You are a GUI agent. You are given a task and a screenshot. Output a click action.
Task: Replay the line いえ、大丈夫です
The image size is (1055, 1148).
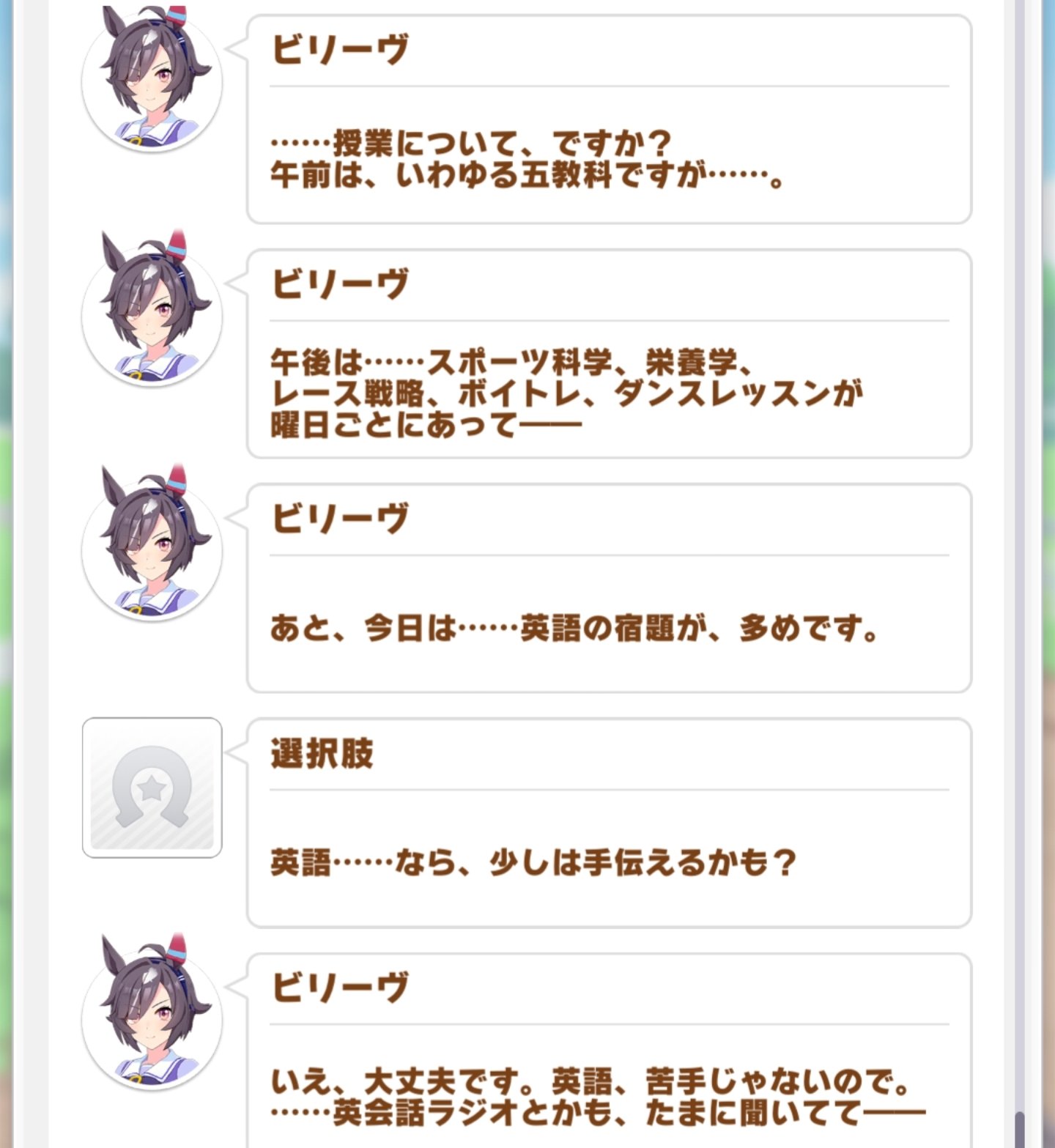tap(608, 1095)
